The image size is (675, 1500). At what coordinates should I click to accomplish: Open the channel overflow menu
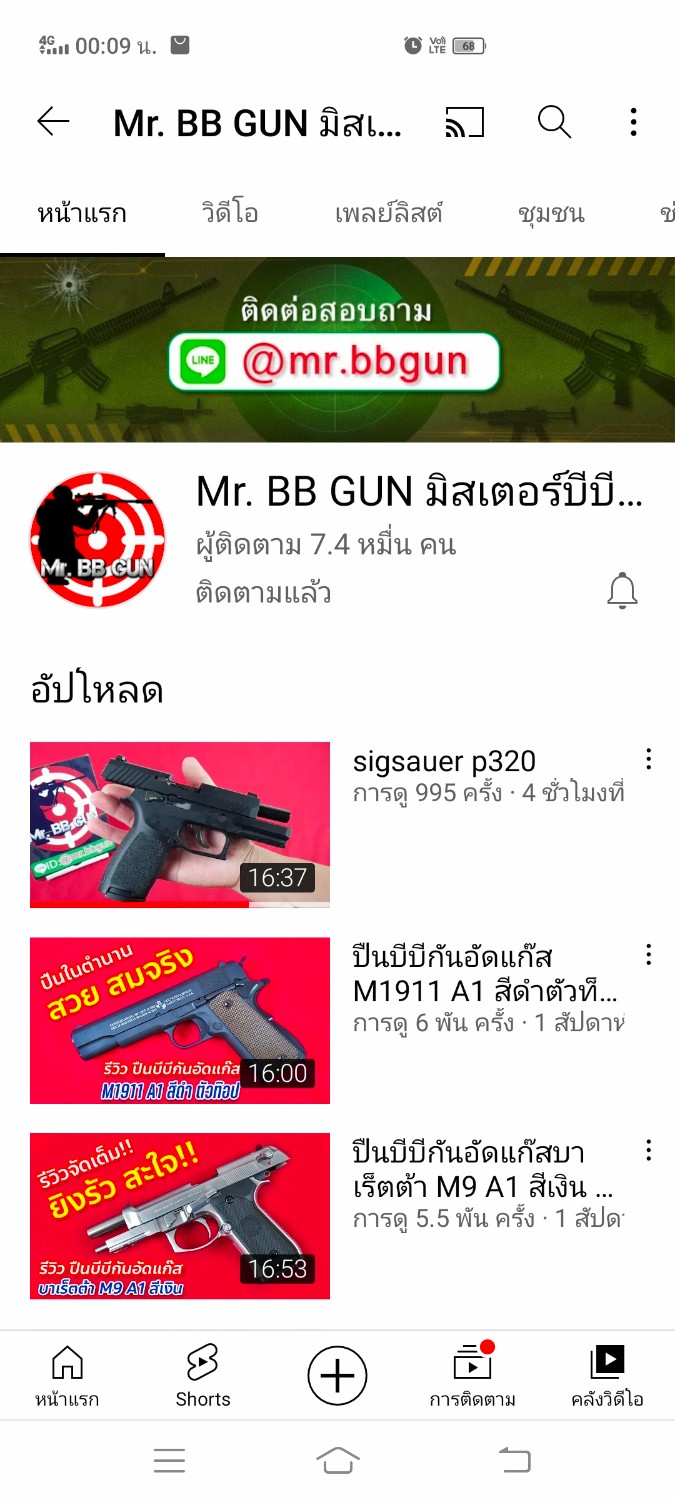[633, 122]
